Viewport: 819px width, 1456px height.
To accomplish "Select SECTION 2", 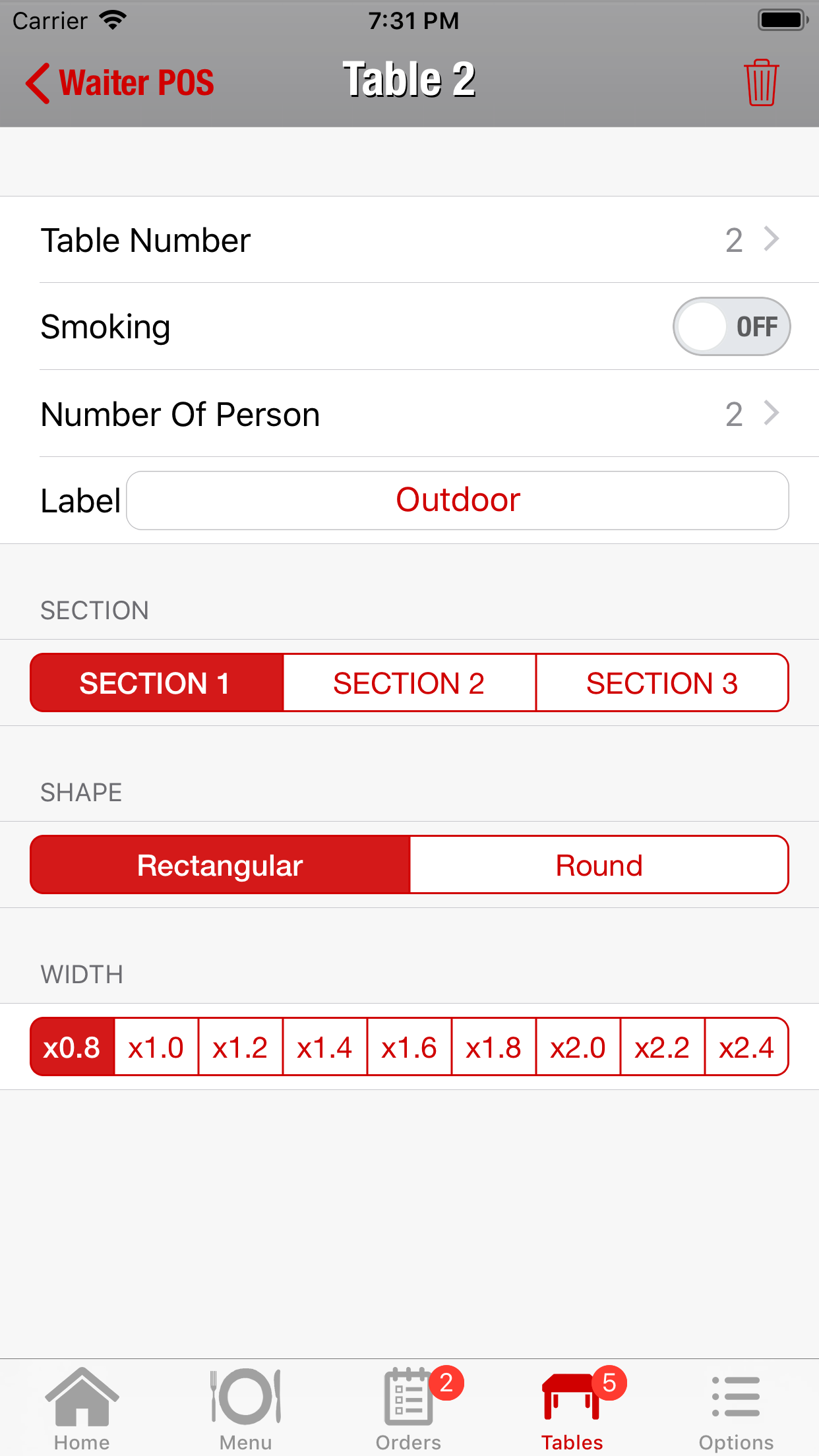I will [409, 683].
